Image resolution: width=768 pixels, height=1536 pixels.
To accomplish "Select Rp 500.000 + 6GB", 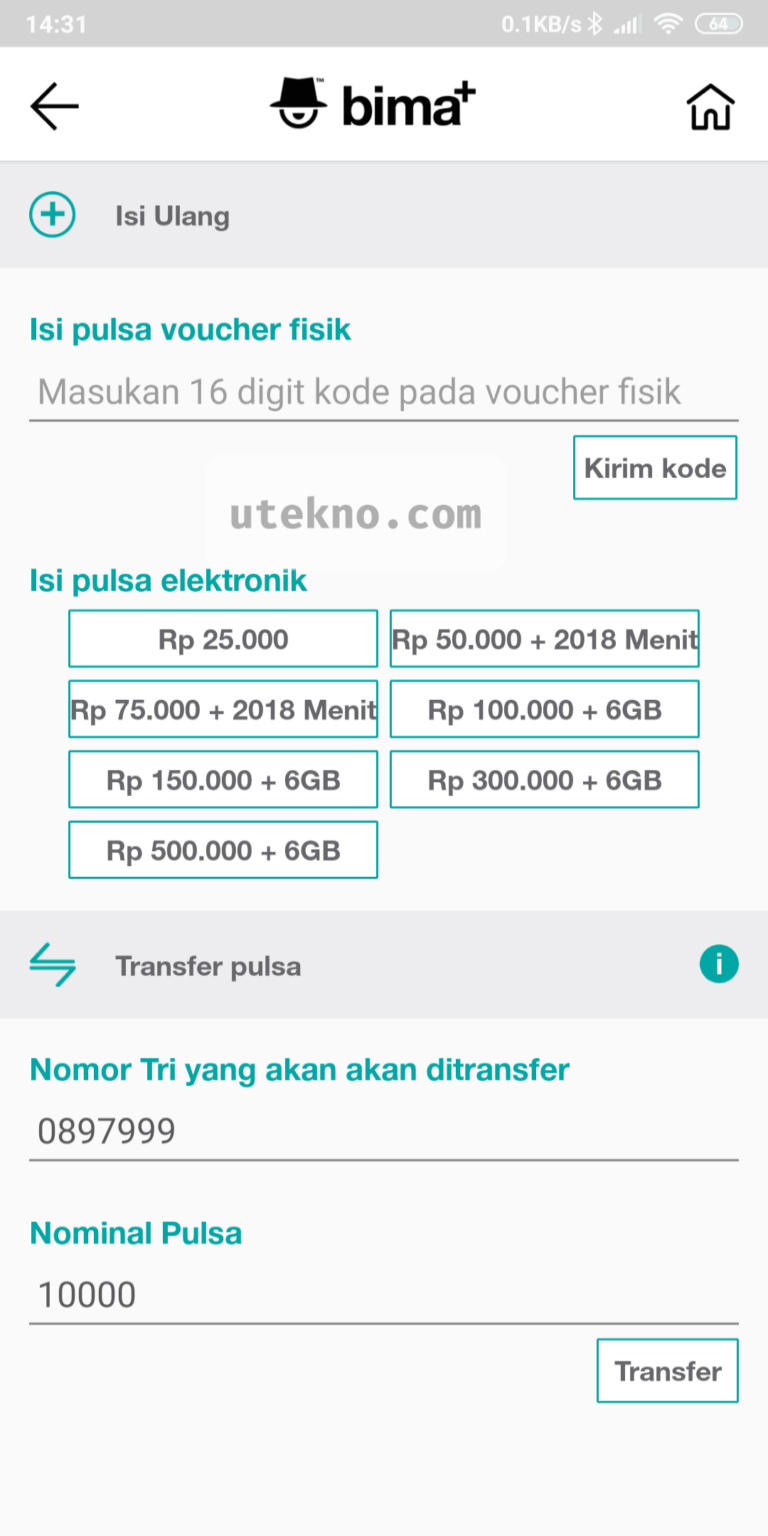I will [223, 850].
